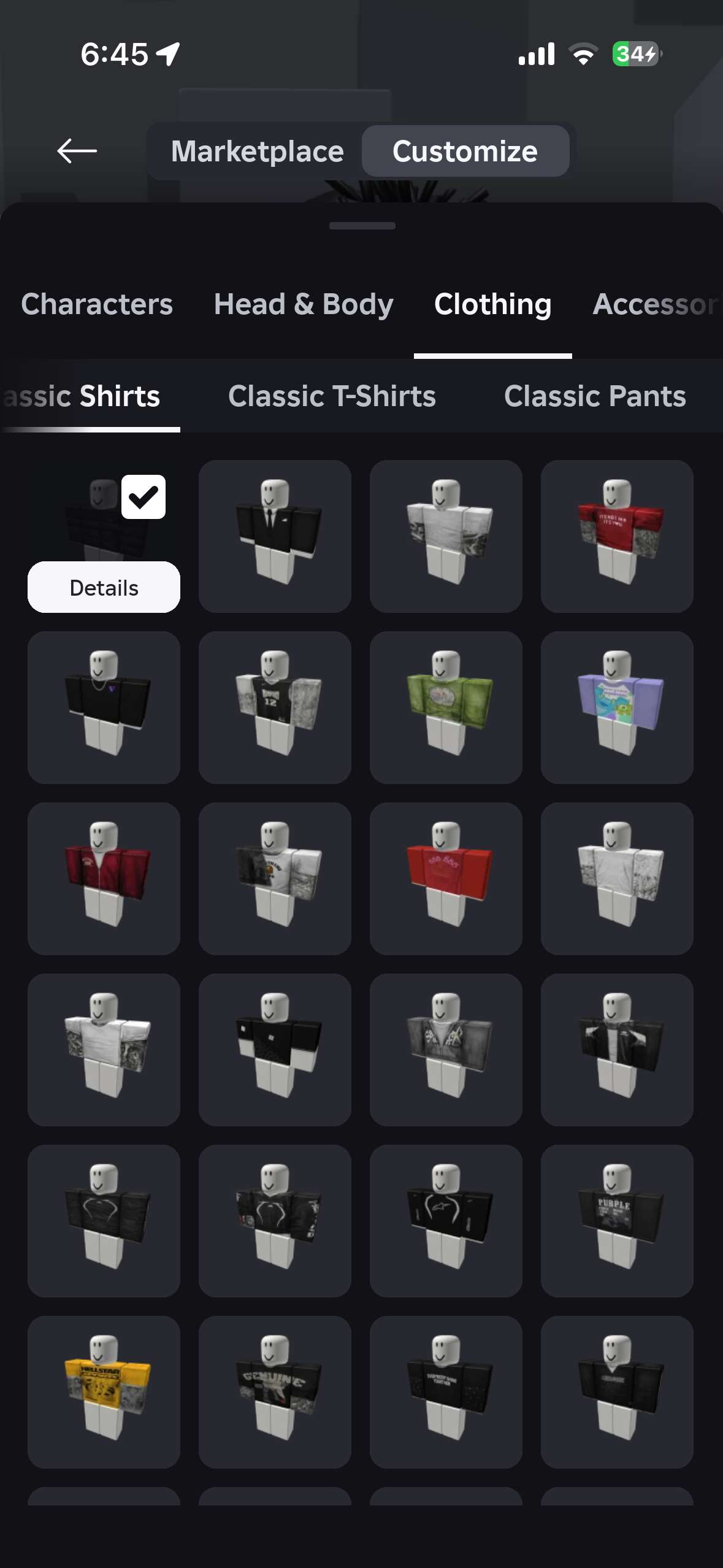Switch to Head & Body category
Screen dimensions: 723x1568
click(x=304, y=304)
